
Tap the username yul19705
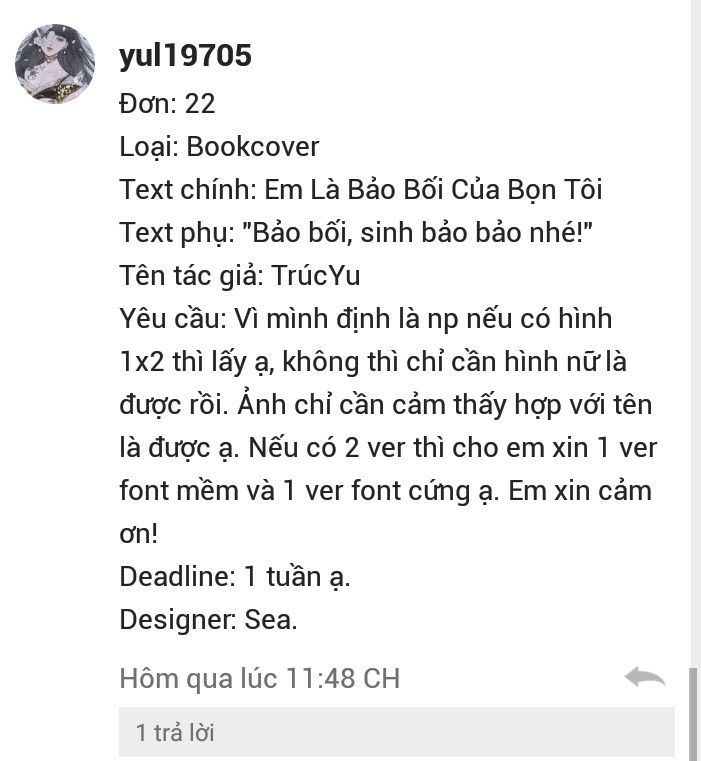point(185,56)
